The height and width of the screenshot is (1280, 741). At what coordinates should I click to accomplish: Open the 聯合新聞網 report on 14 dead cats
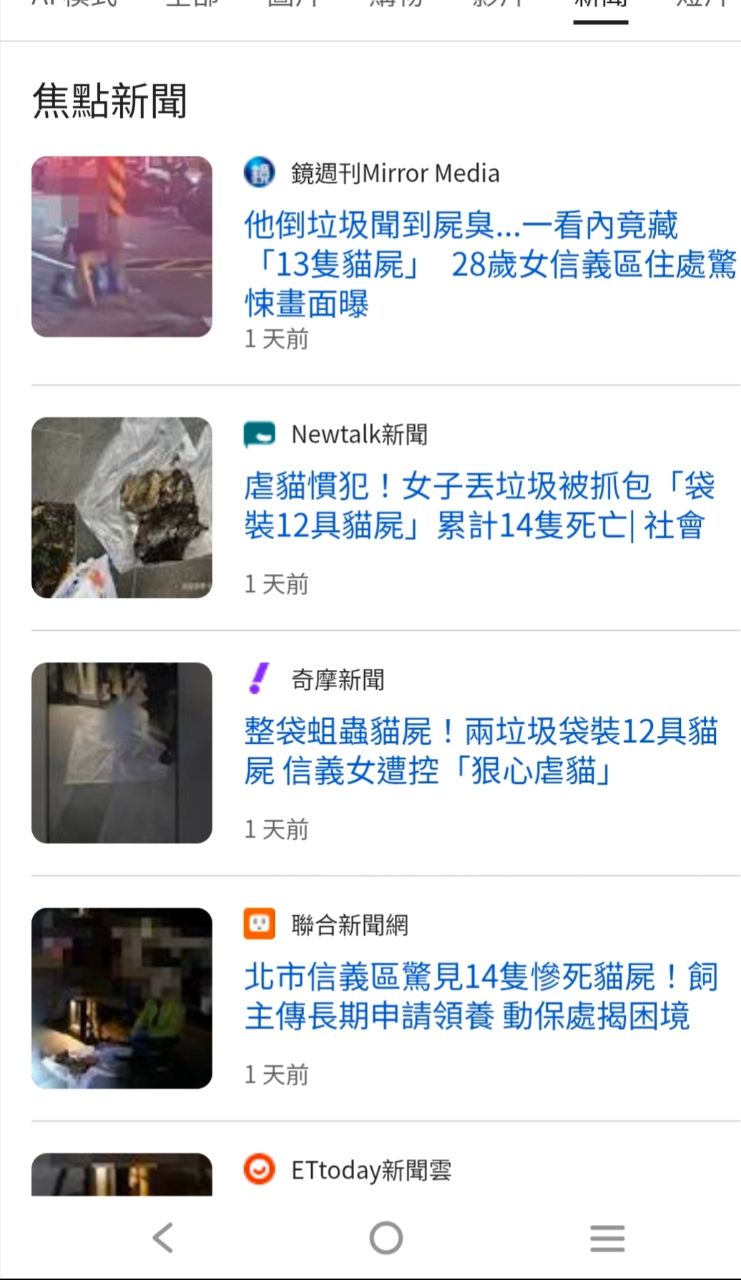(x=480, y=996)
